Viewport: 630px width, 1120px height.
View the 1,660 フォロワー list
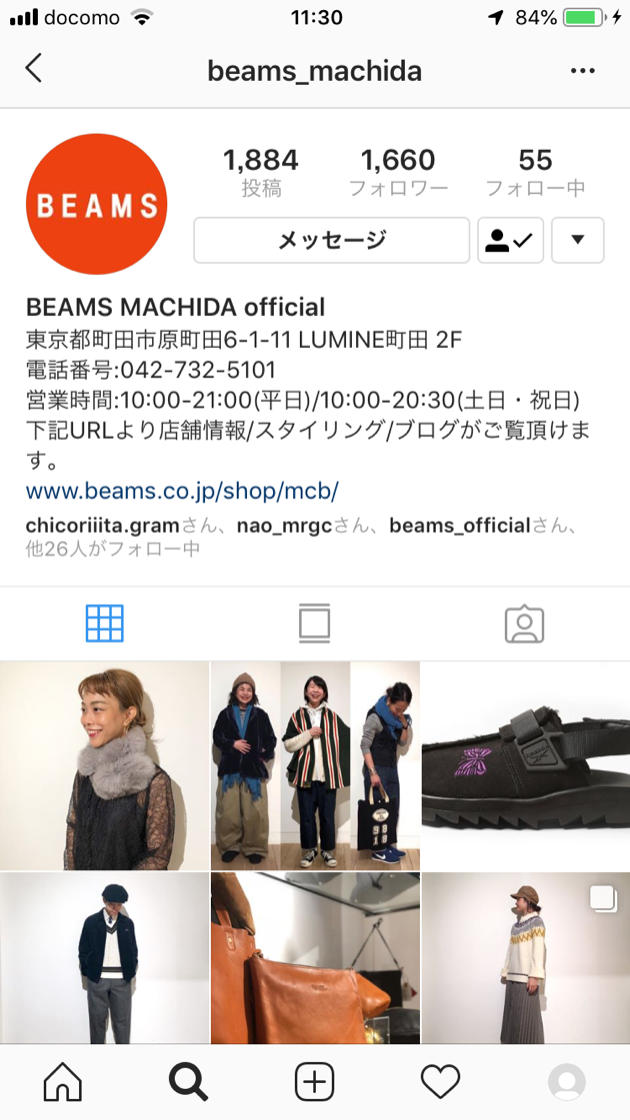click(398, 172)
